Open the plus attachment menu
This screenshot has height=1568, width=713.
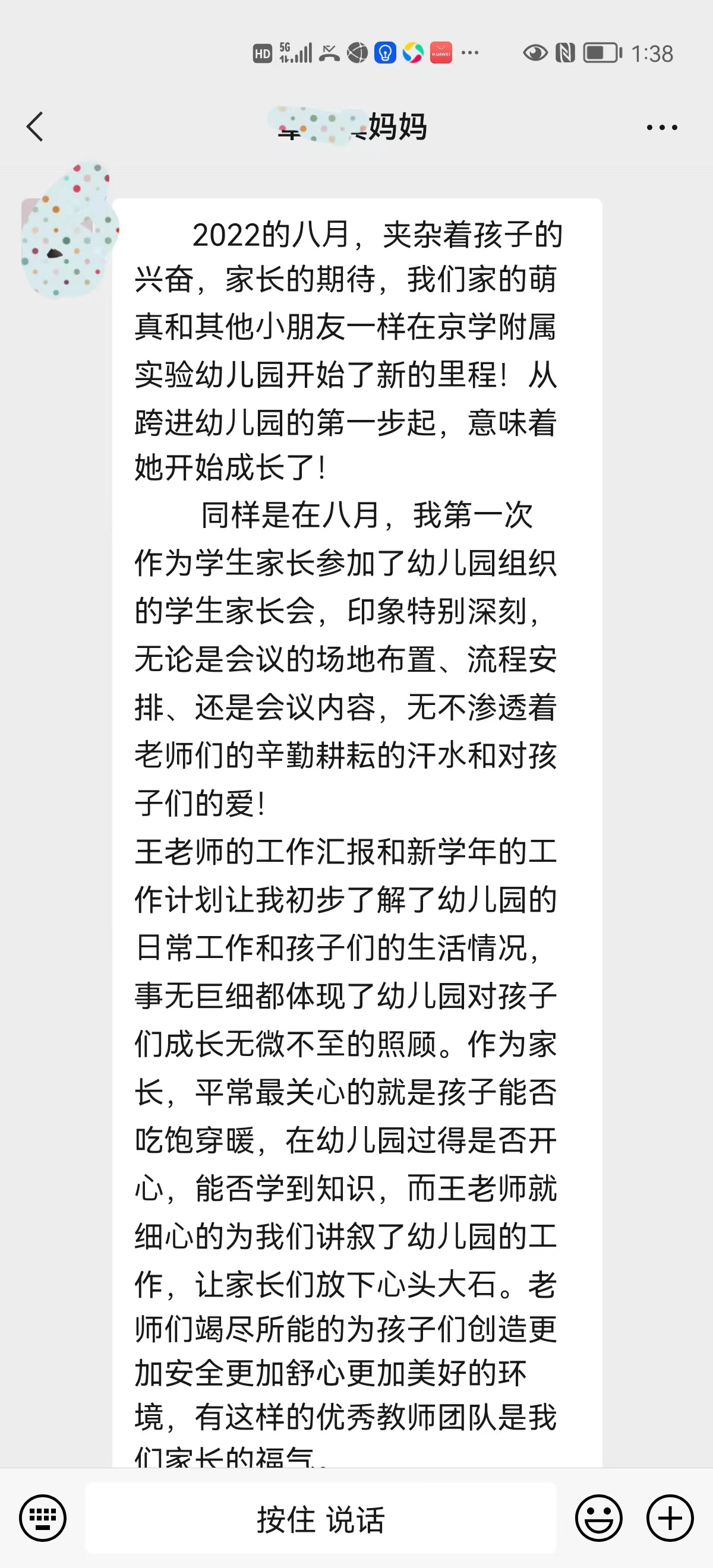tap(670, 1518)
